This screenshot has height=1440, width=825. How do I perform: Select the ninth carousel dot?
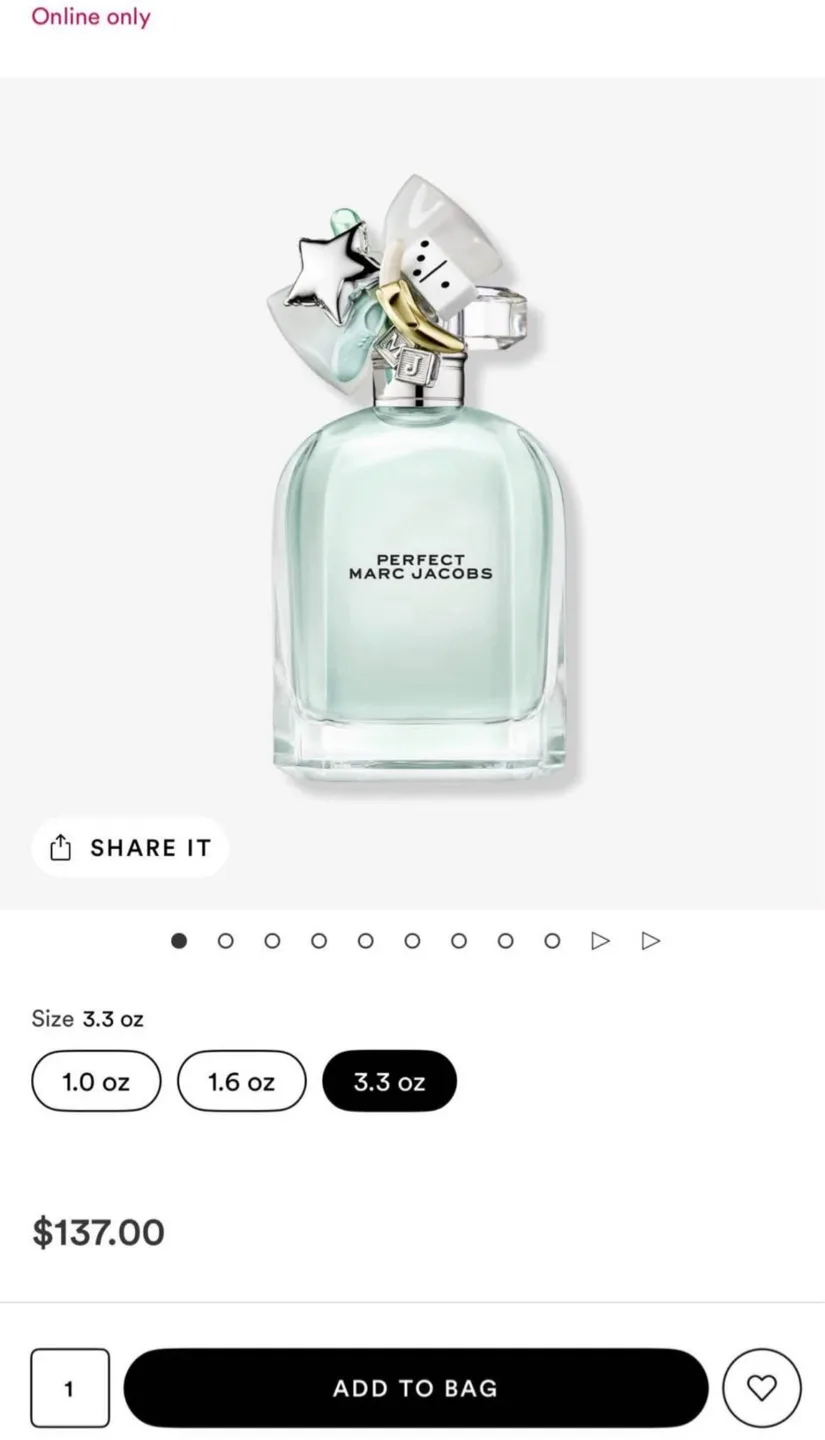pos(552,940)
